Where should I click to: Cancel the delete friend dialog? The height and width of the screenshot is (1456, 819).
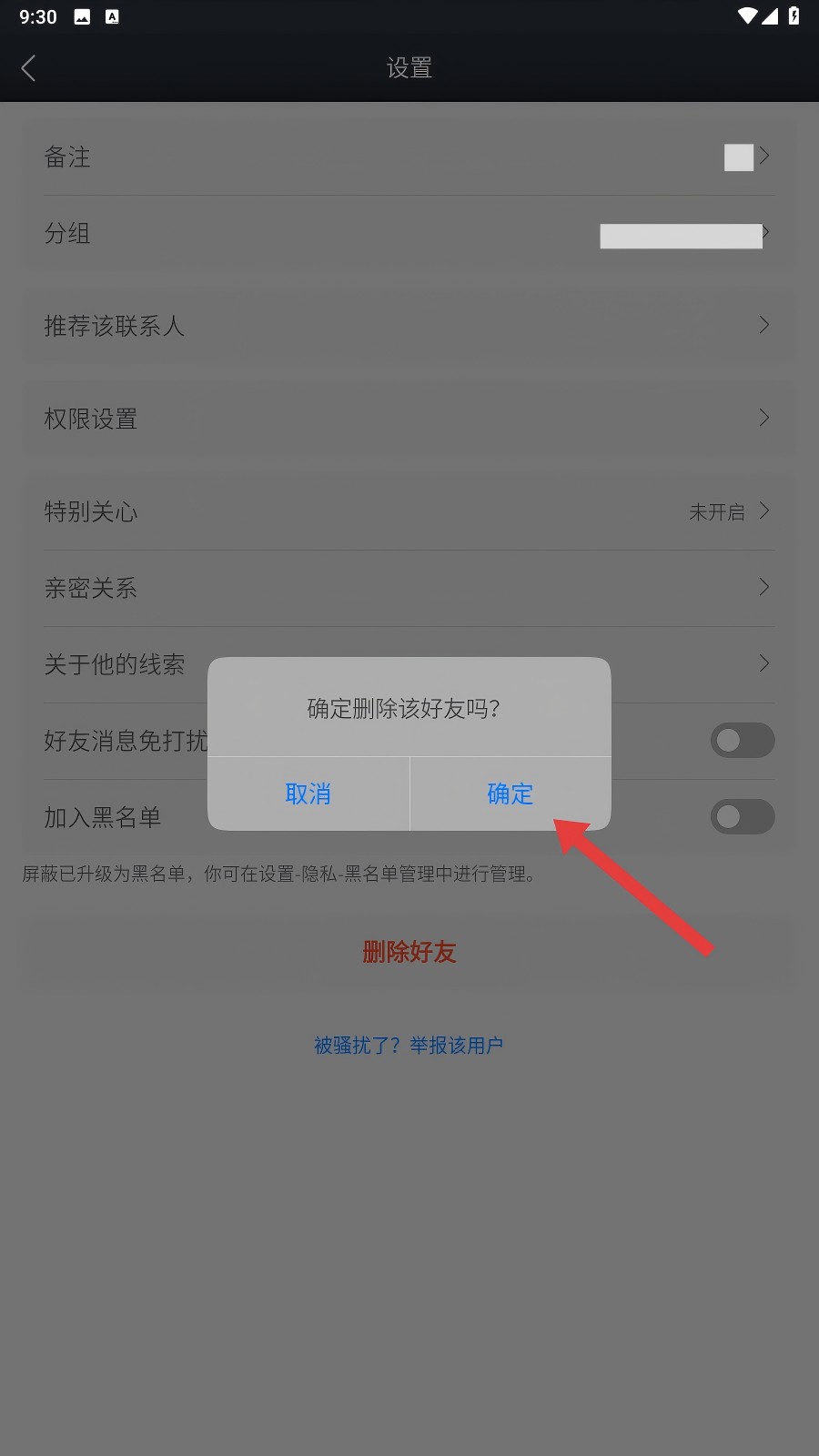pos(308,794)
